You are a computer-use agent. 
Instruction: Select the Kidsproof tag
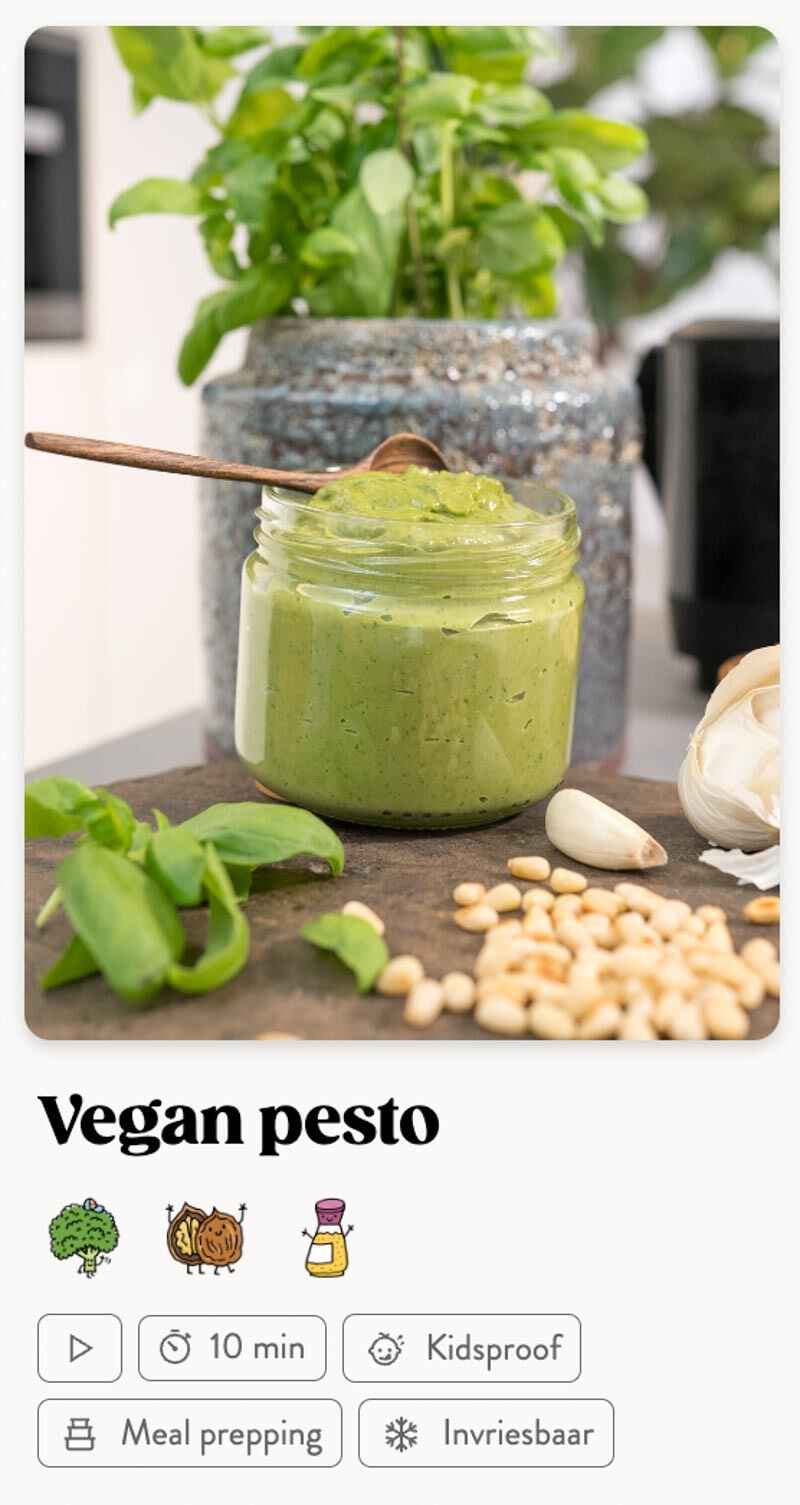(461, 1348)
